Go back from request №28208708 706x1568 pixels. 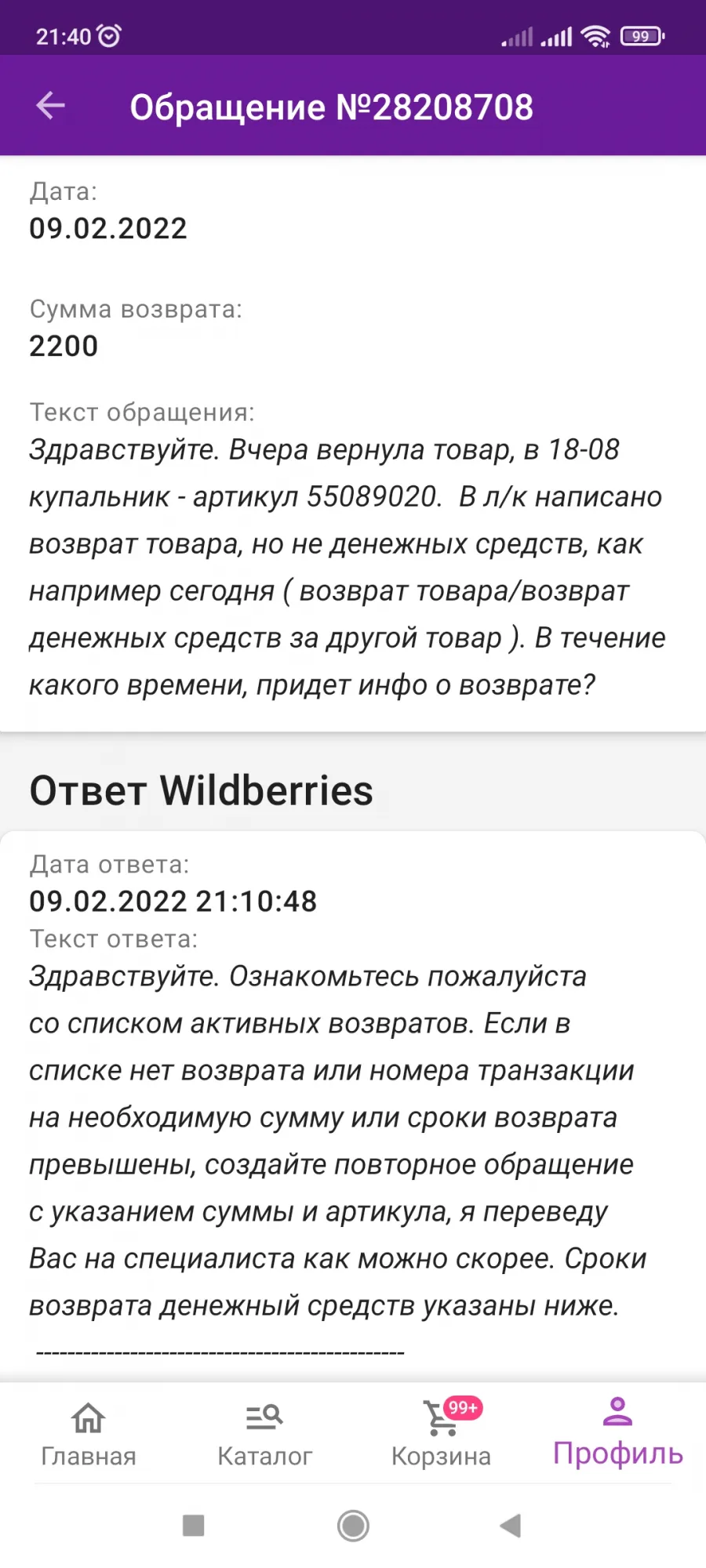pos(50,106)
